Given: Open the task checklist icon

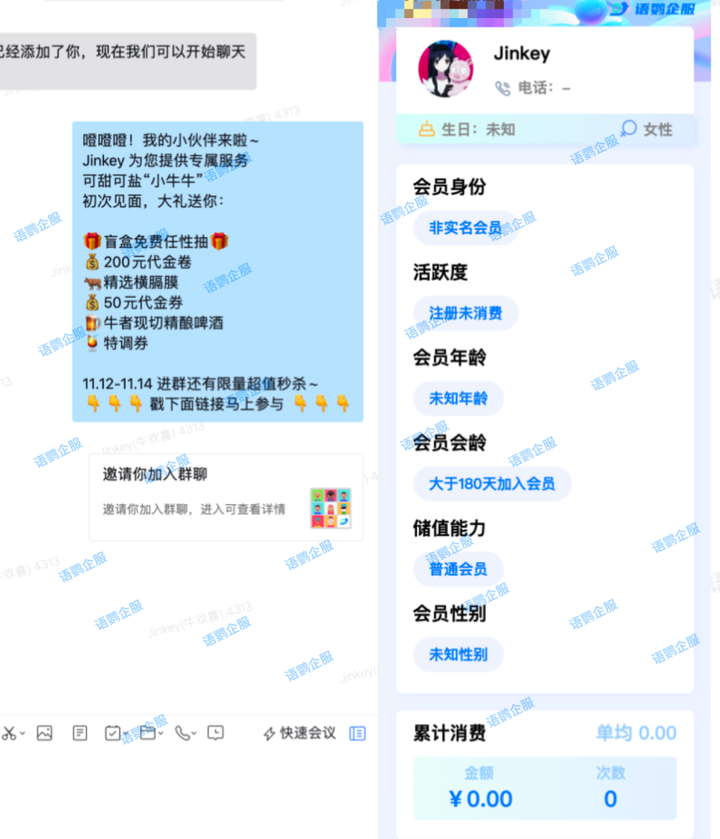Looking at the screenshot, I should 113,733.
